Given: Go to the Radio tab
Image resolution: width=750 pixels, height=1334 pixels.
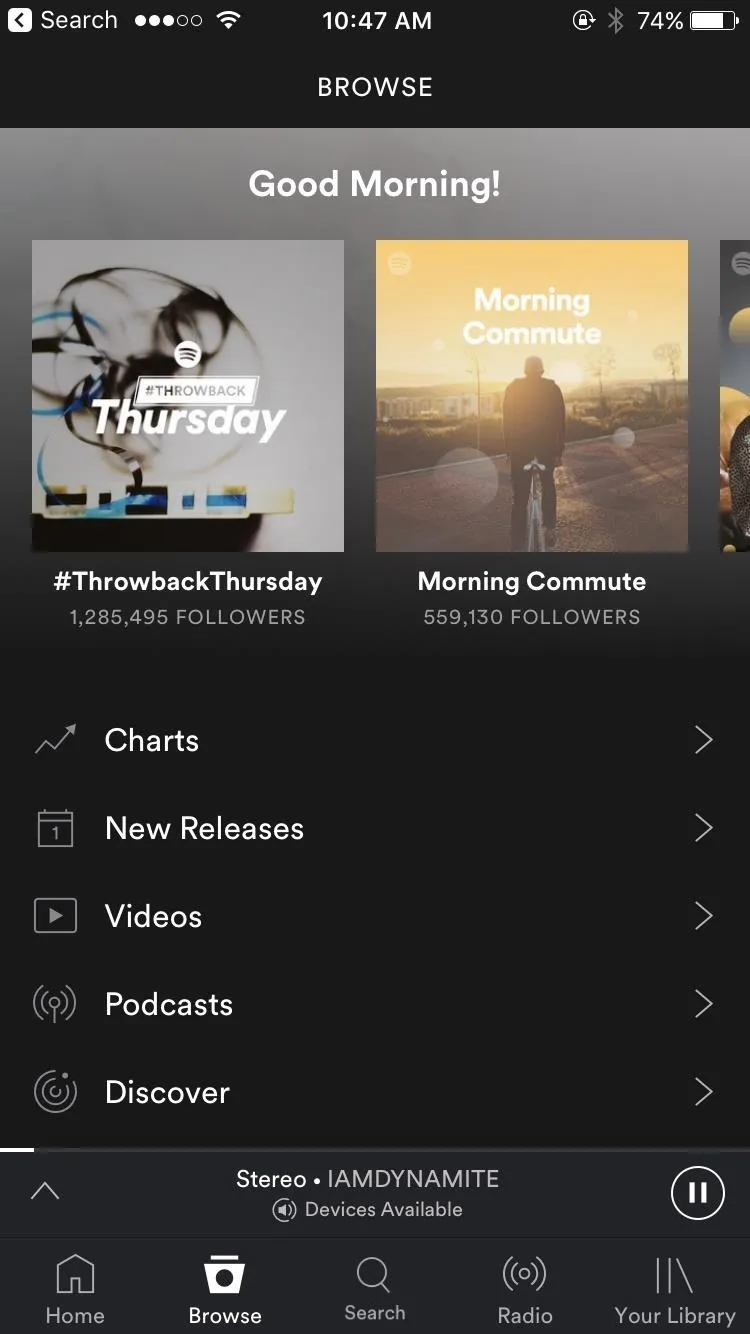Looking at the screenshot, I should coord(525,1289).
